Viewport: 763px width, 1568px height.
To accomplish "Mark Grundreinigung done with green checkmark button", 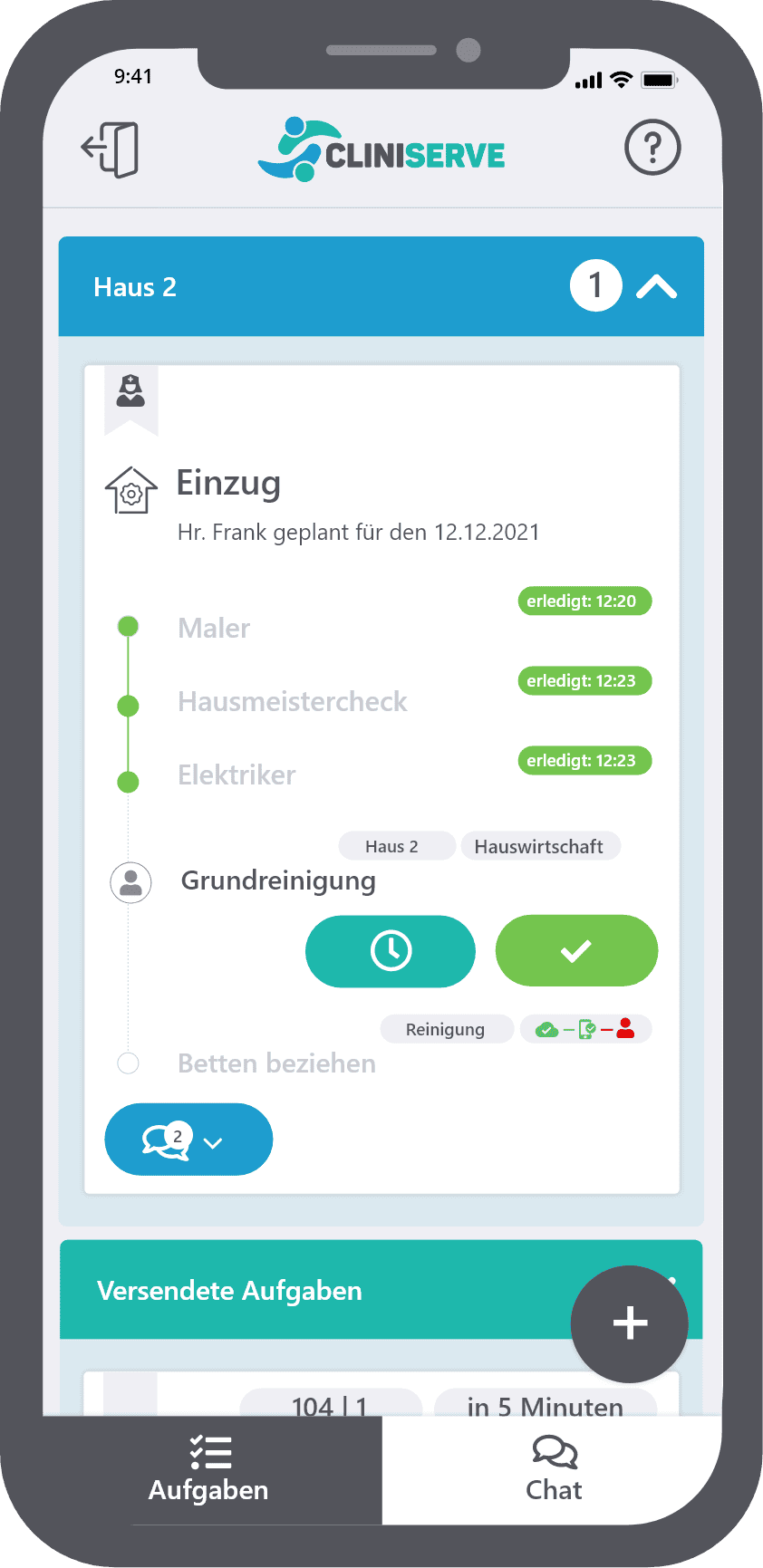I will coord(576,951).
